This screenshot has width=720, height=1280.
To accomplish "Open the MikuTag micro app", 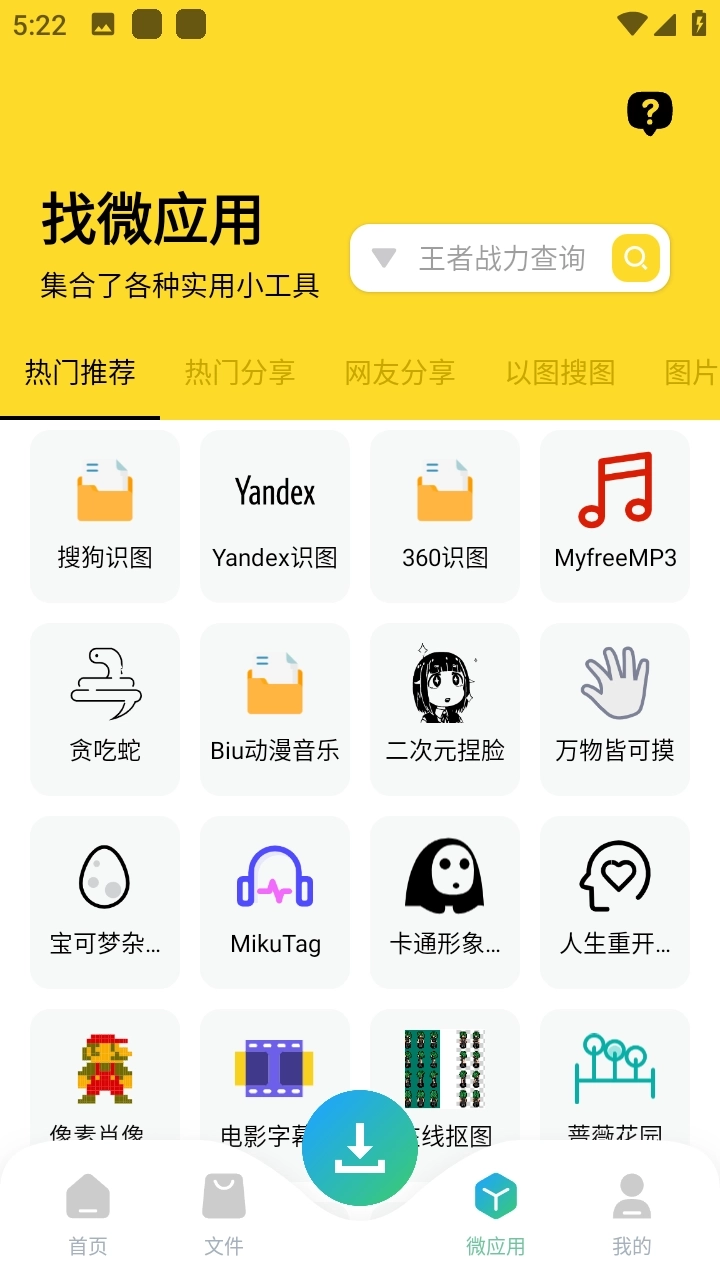I will click(275, 902).
